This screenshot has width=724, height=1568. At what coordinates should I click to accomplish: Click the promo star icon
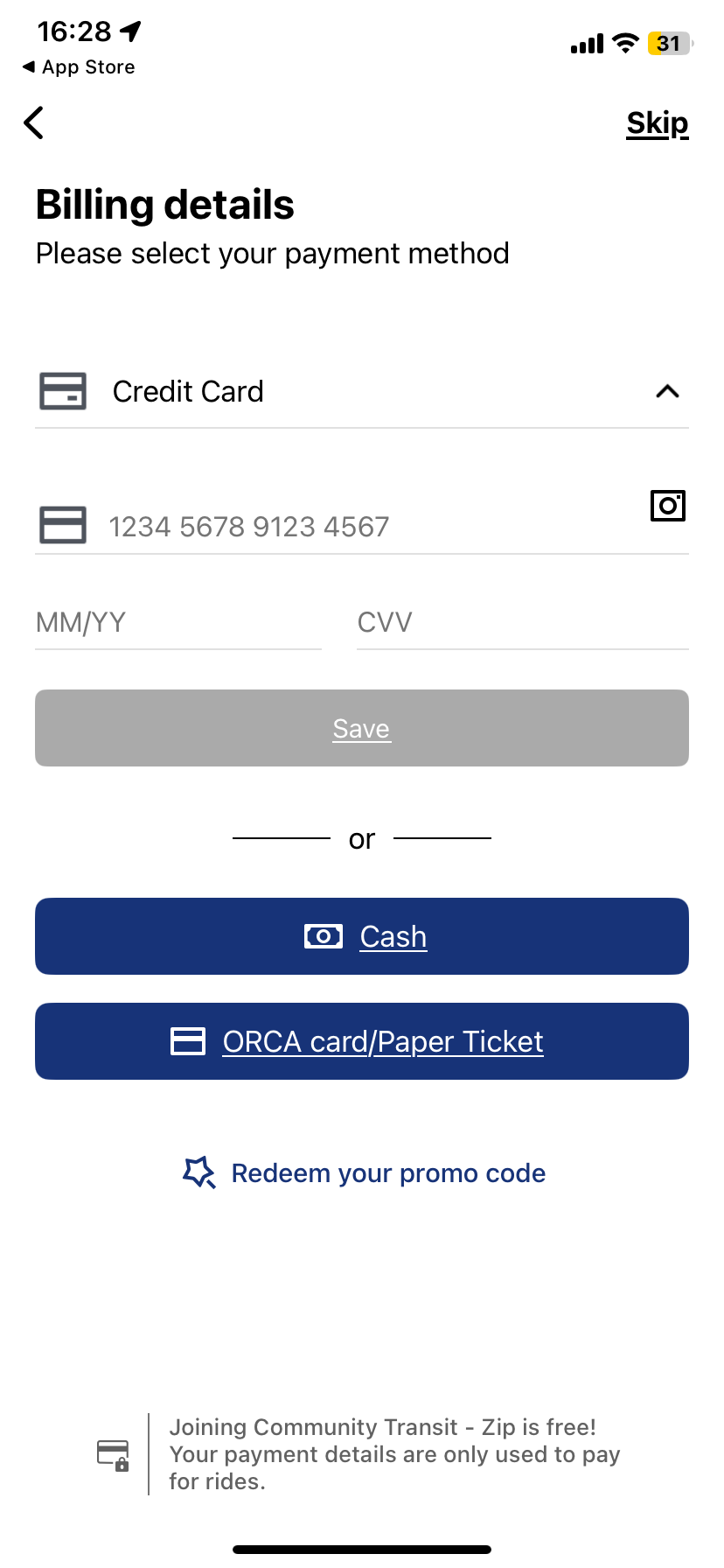click(200, 1172)
